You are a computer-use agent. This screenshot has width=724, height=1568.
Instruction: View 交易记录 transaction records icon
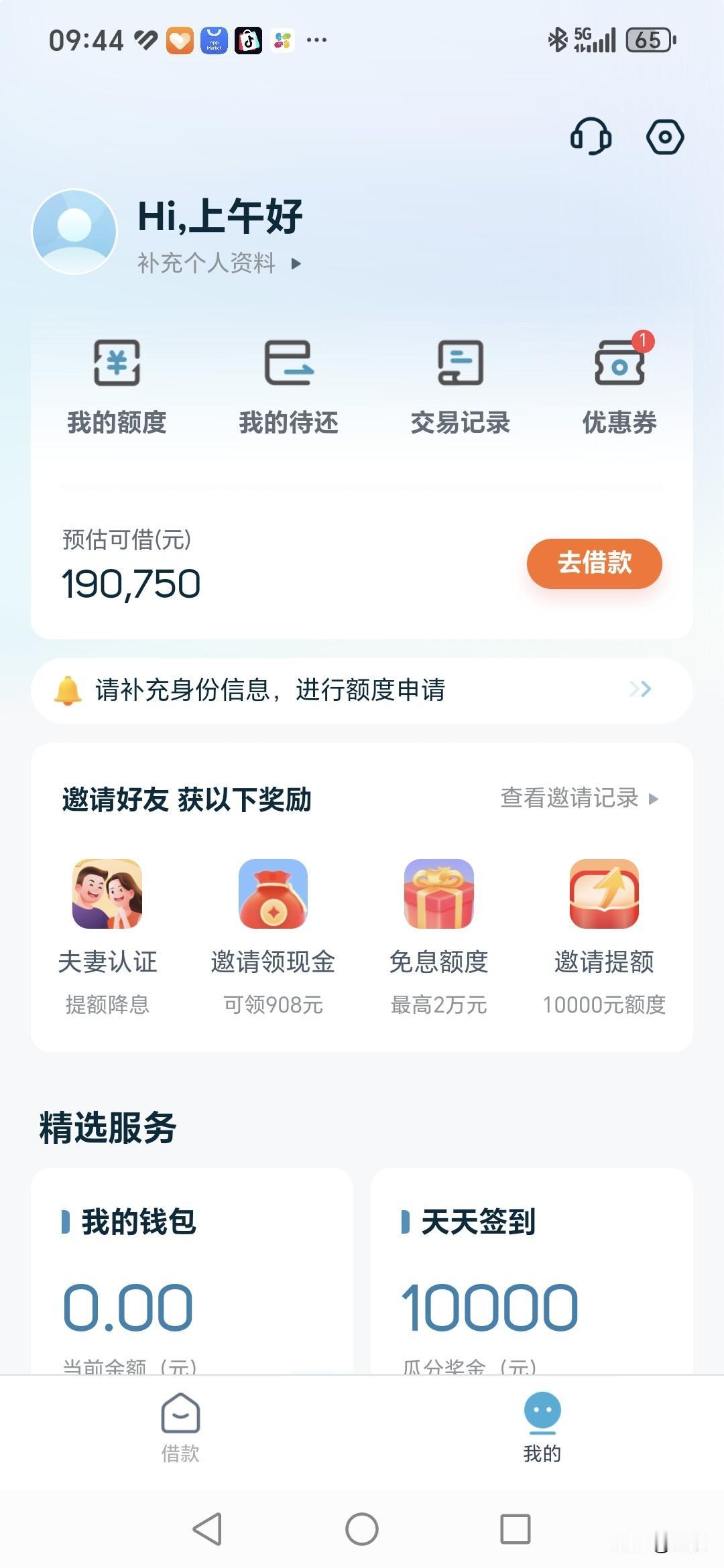click(460, 377)
